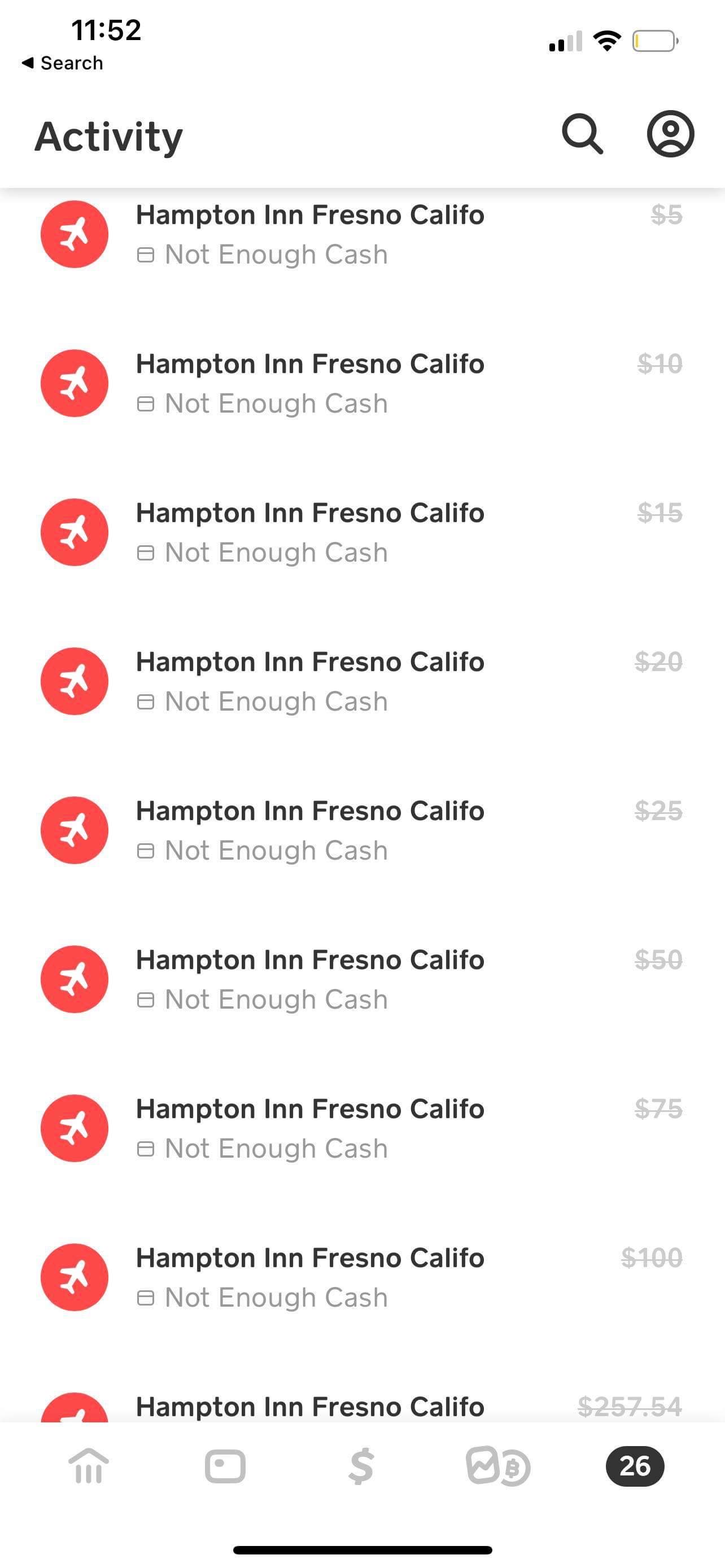Open the $10 Hampton Inn declined transaction

361,383
